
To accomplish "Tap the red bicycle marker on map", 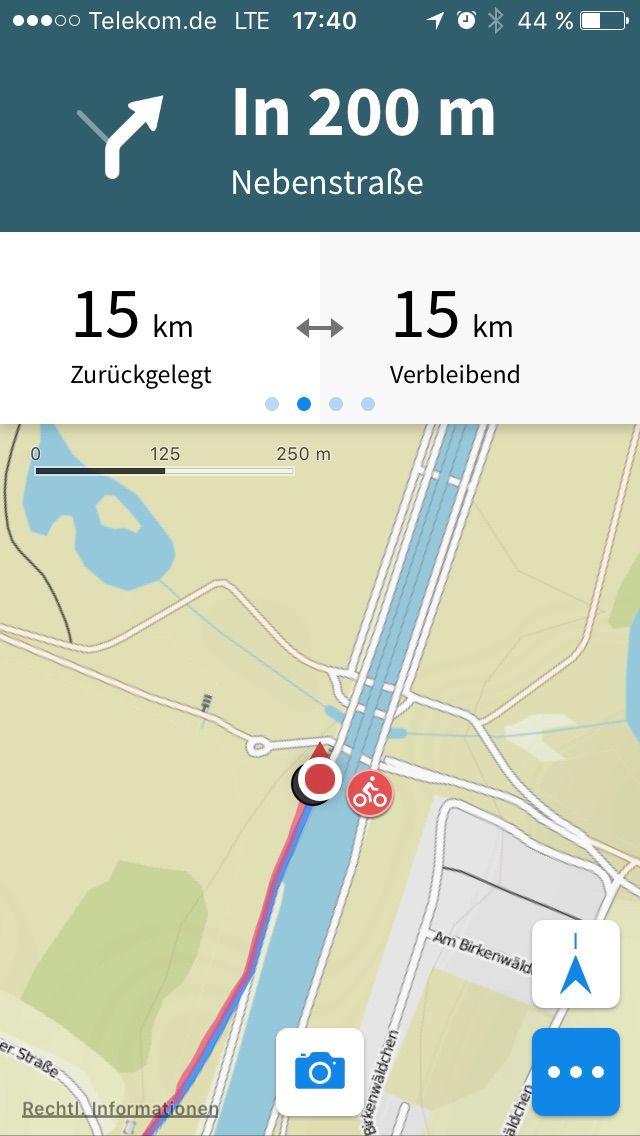I will [370, 793].
